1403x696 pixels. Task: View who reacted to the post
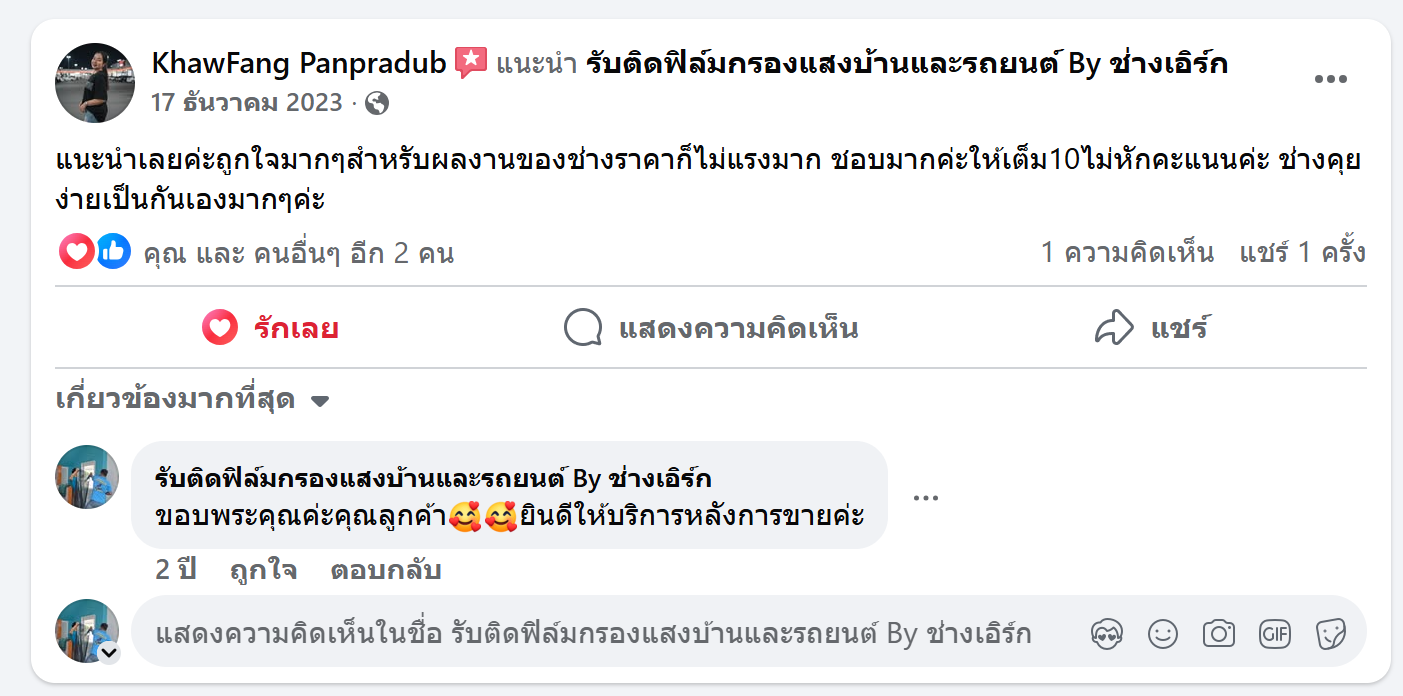click(x=298, y=253)
